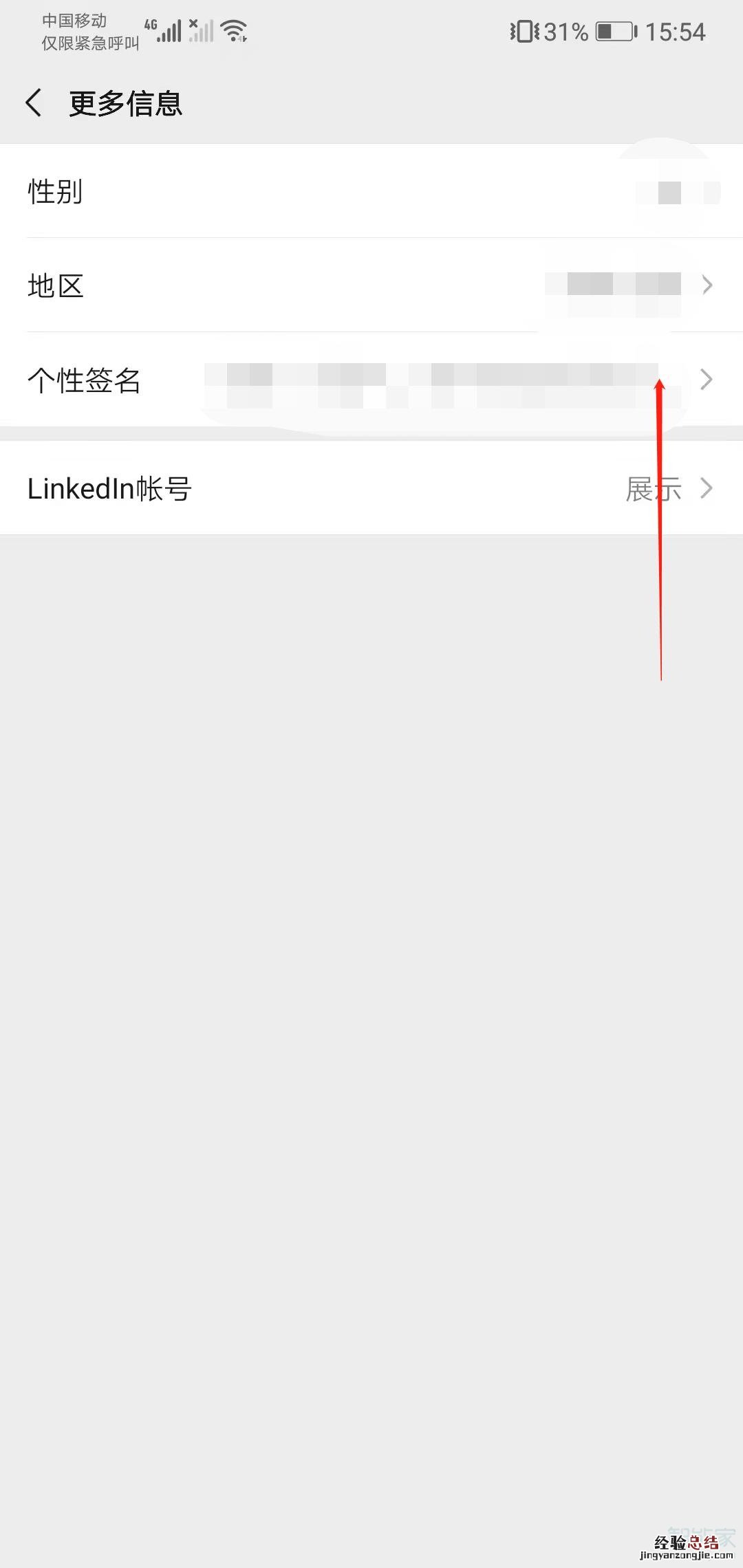Screen dimensions: 743x1568
Task: Open the 地区 region setting
Action: pyautogui.click(x=371, y=285)
